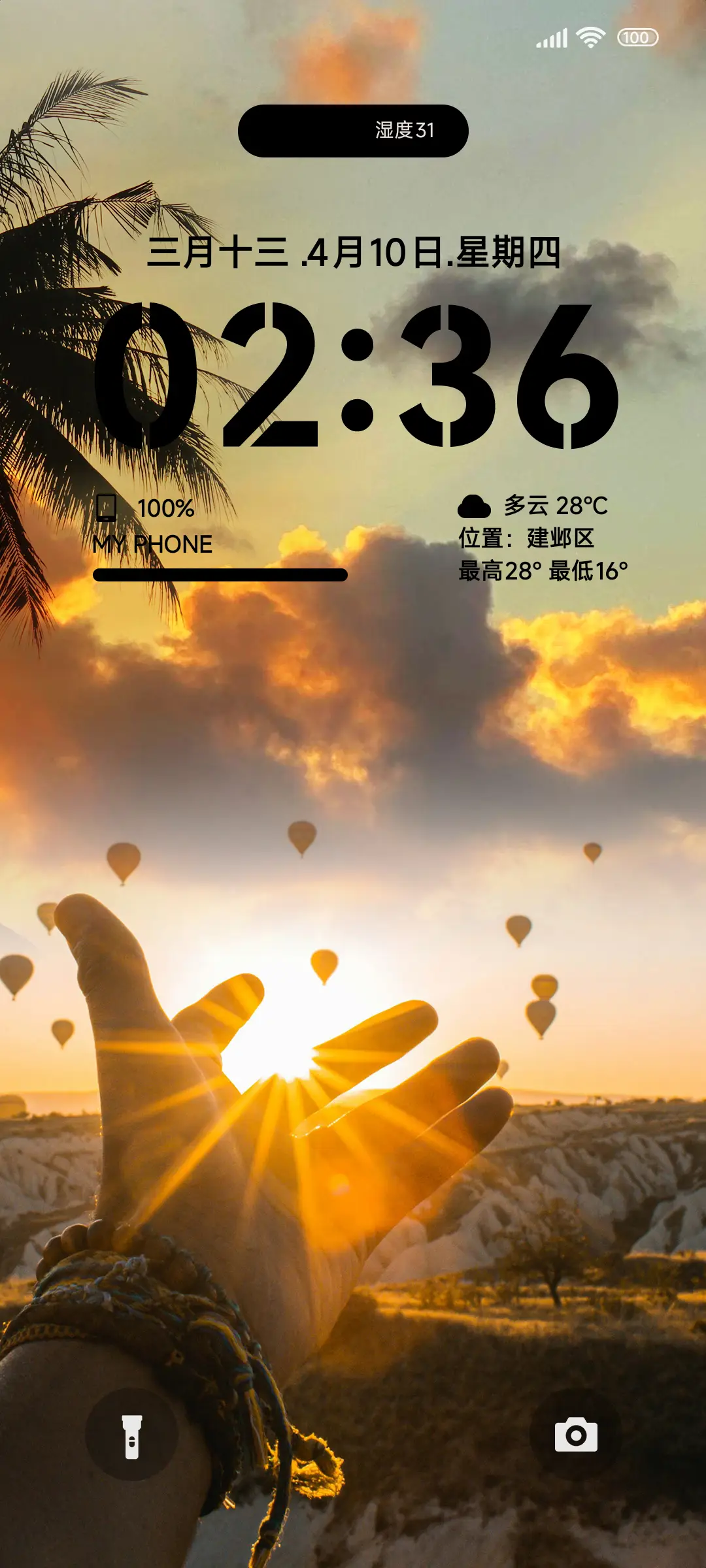Tap the battery level progress bar

tap(220, 575)
